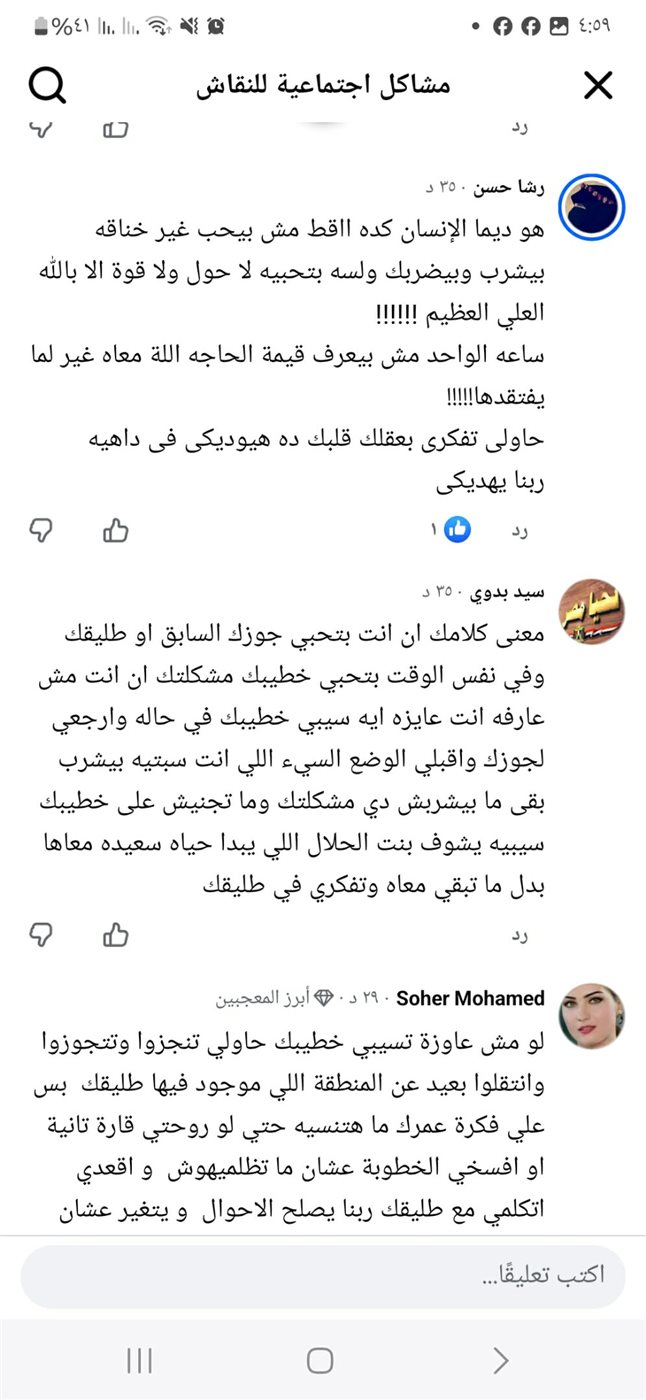Close the comments with the X icon

point(597,86)
